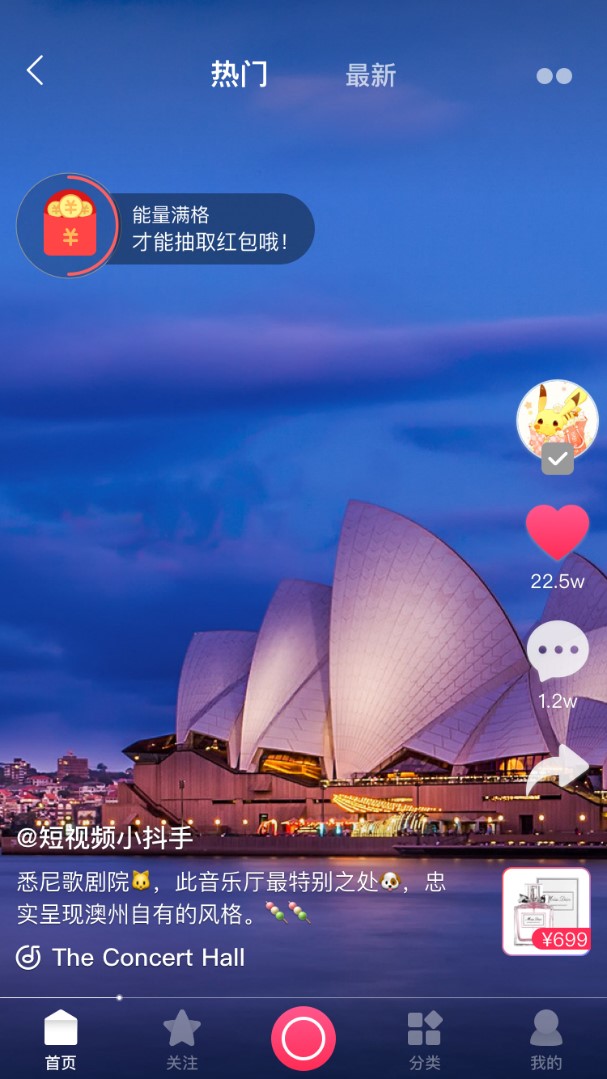Image resolution: width=607 pixels, height=1079 pixels.
Task: Open the ¥699 perfume product card
Action: pyautogui.click(x=546, y=911)
